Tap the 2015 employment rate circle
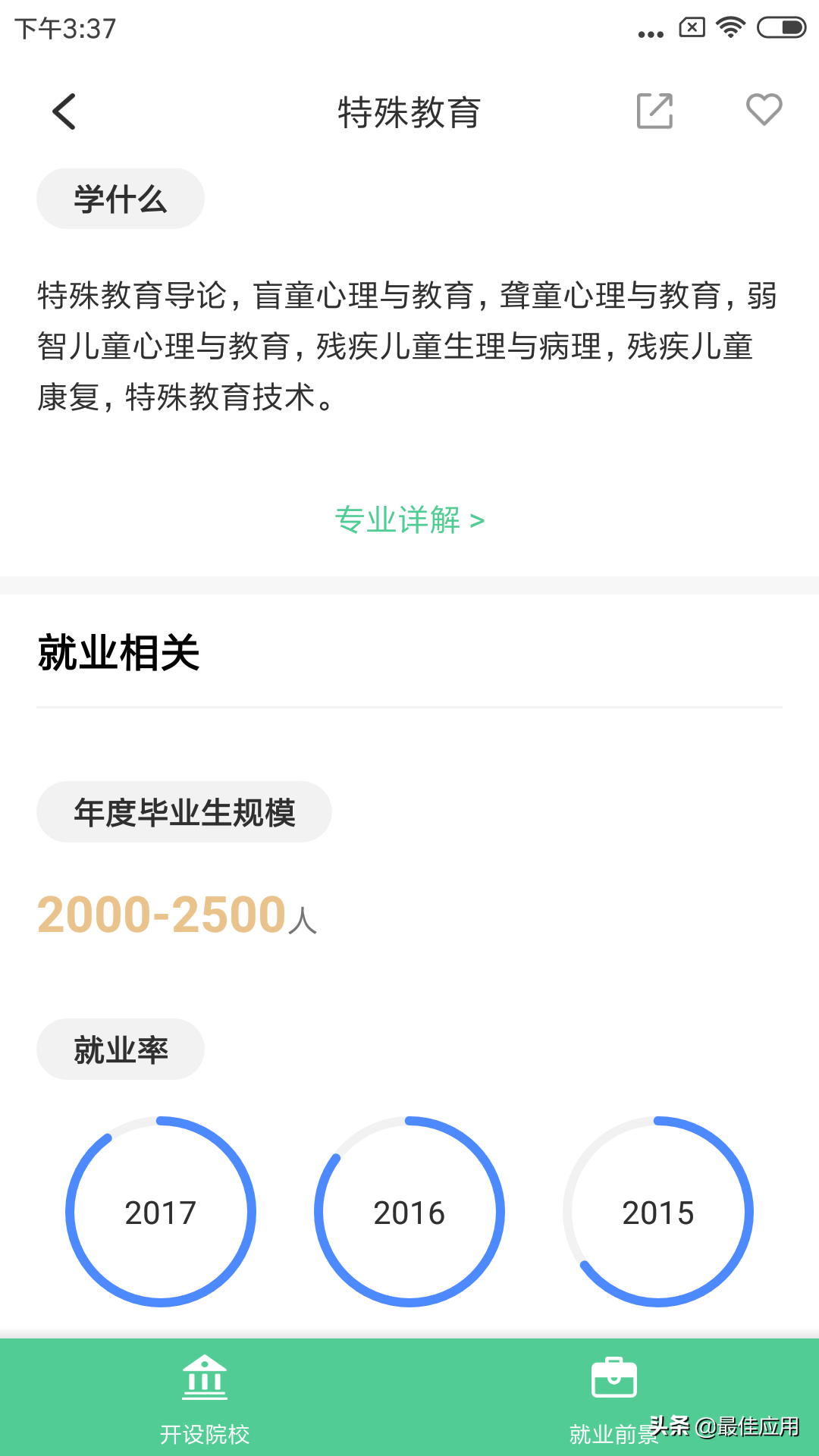819x1456 pixels. [658, 1212]
